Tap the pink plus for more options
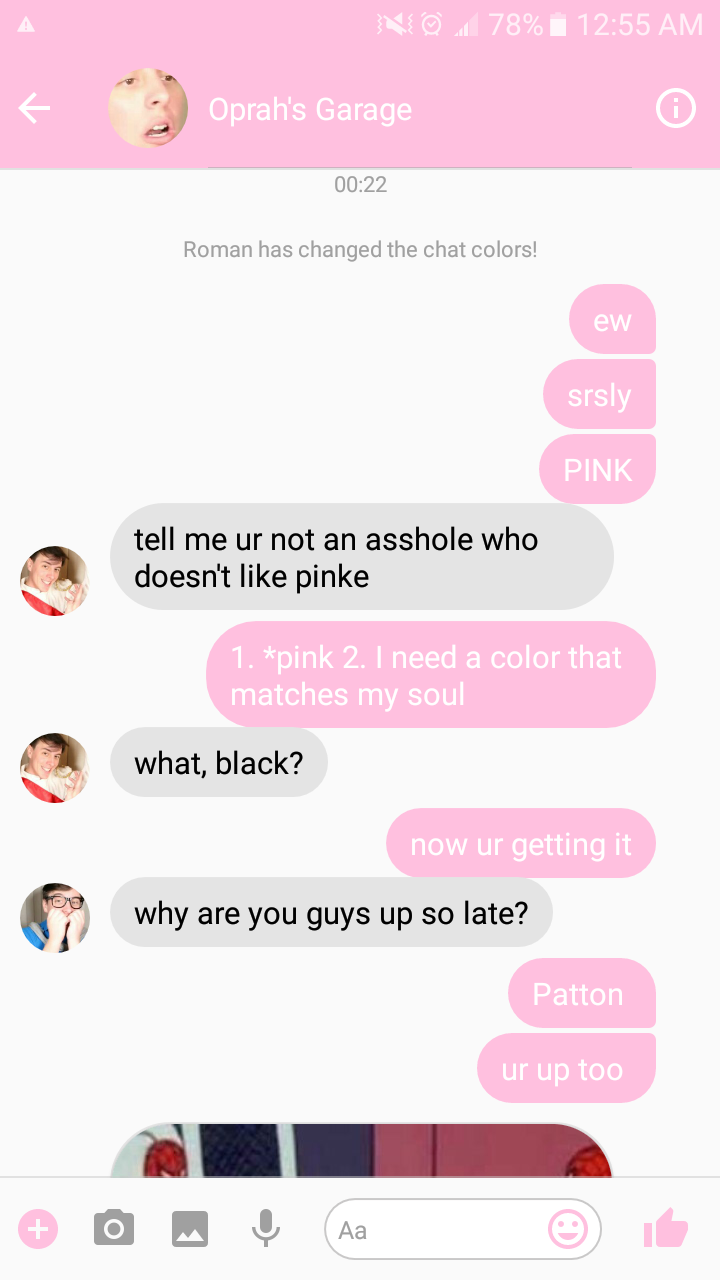The width and height of the screenshot is (720, 1280). [39, 1229]
